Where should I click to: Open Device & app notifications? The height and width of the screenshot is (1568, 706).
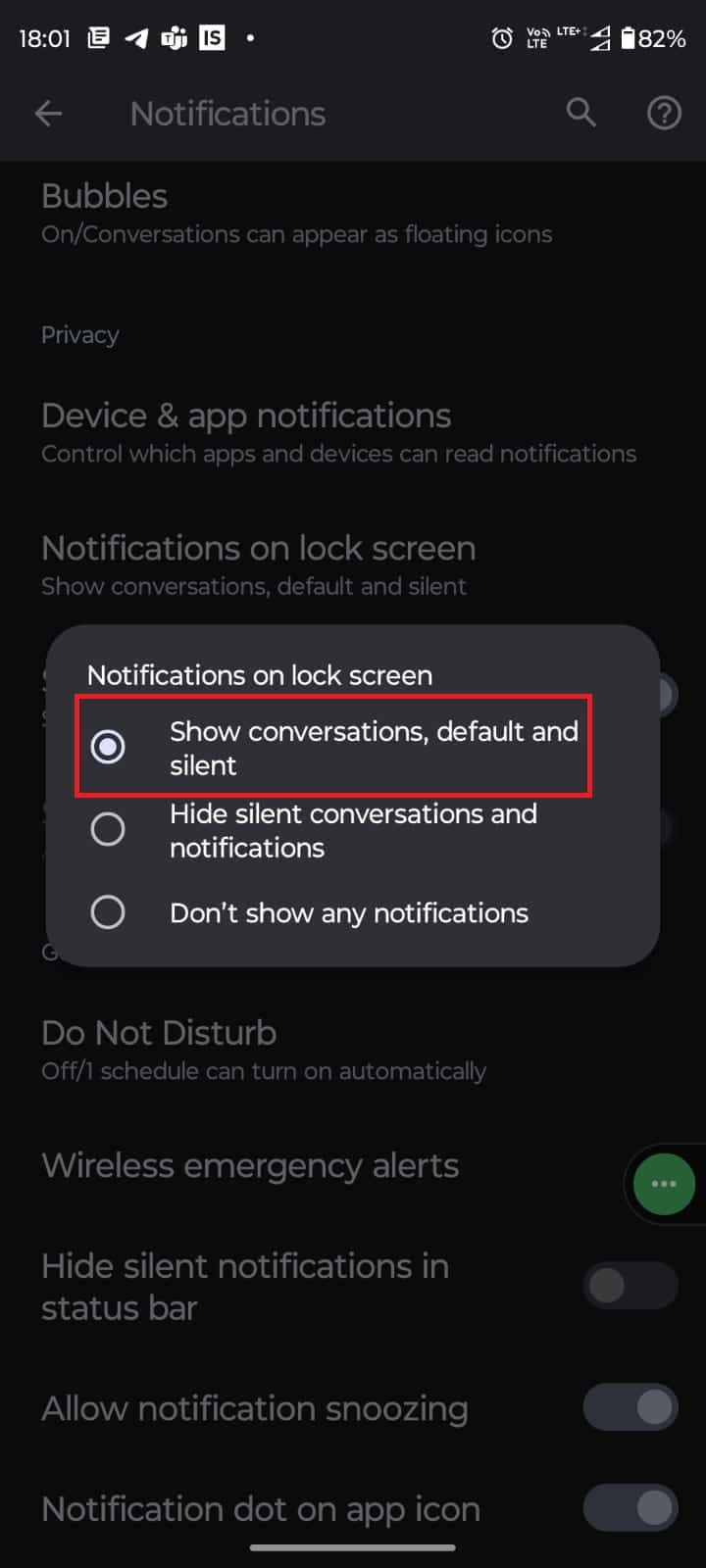coord(333,432)
